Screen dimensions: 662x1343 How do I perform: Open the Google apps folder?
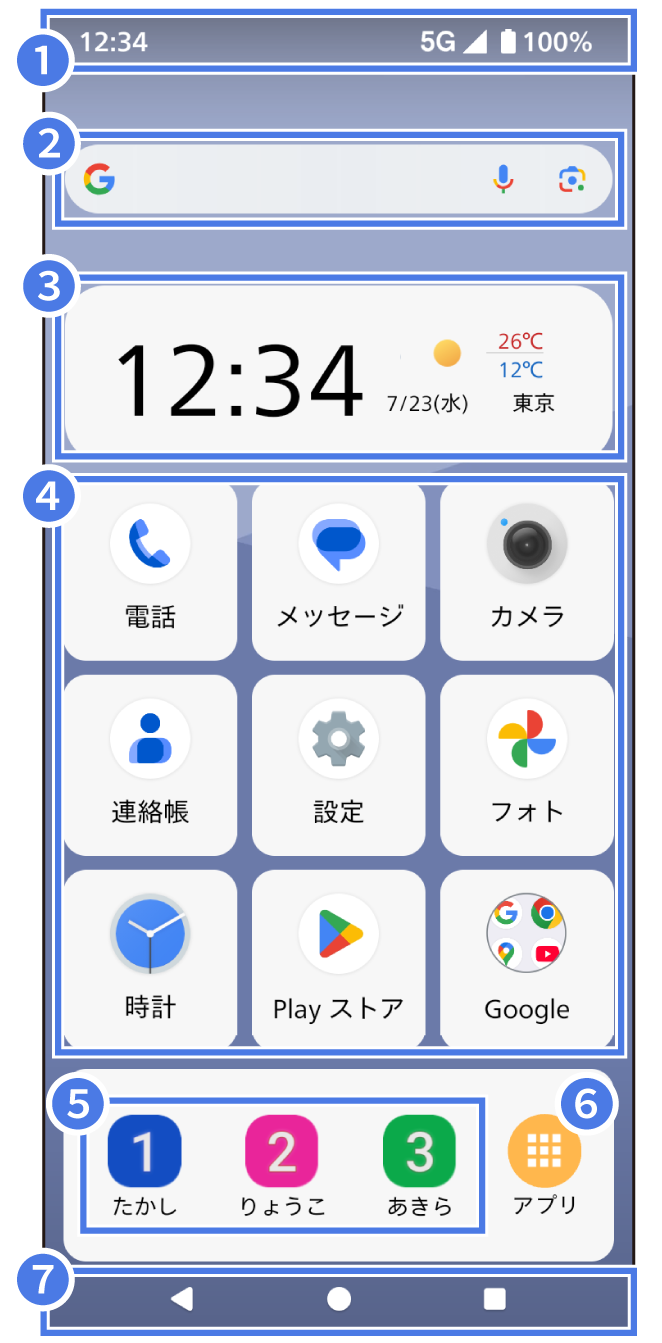[x=527, y=958]
